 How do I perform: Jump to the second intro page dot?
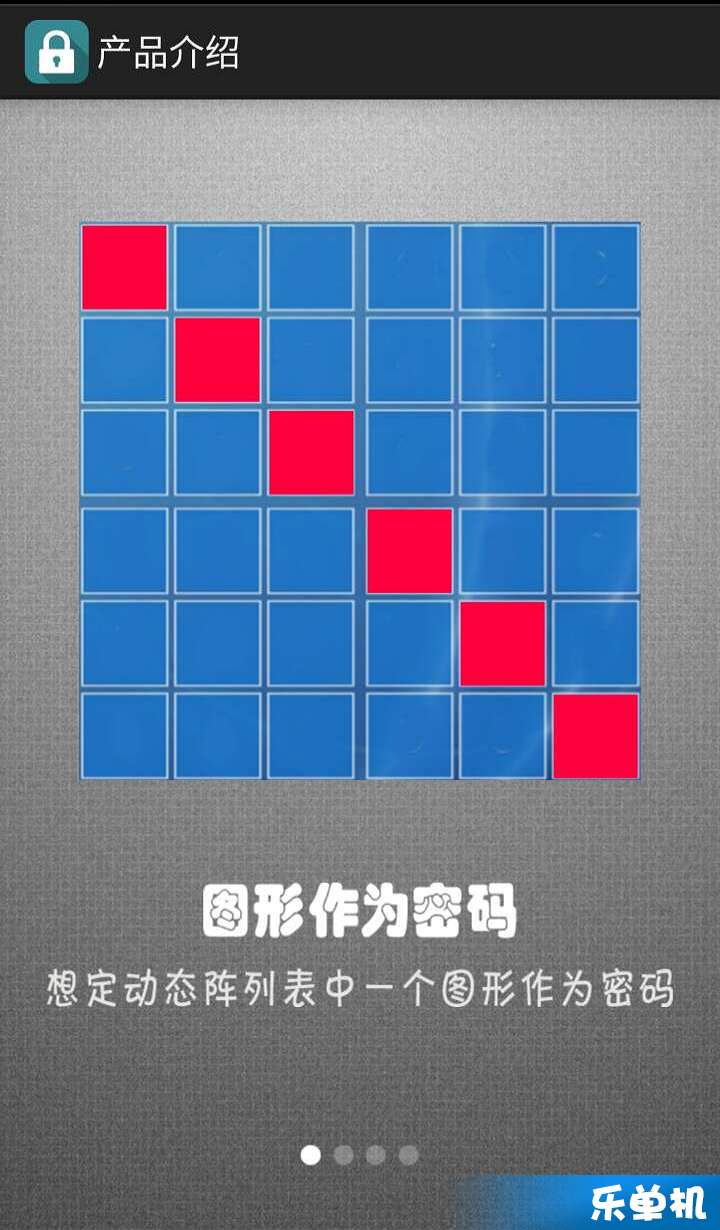(x=343, y=1155)
